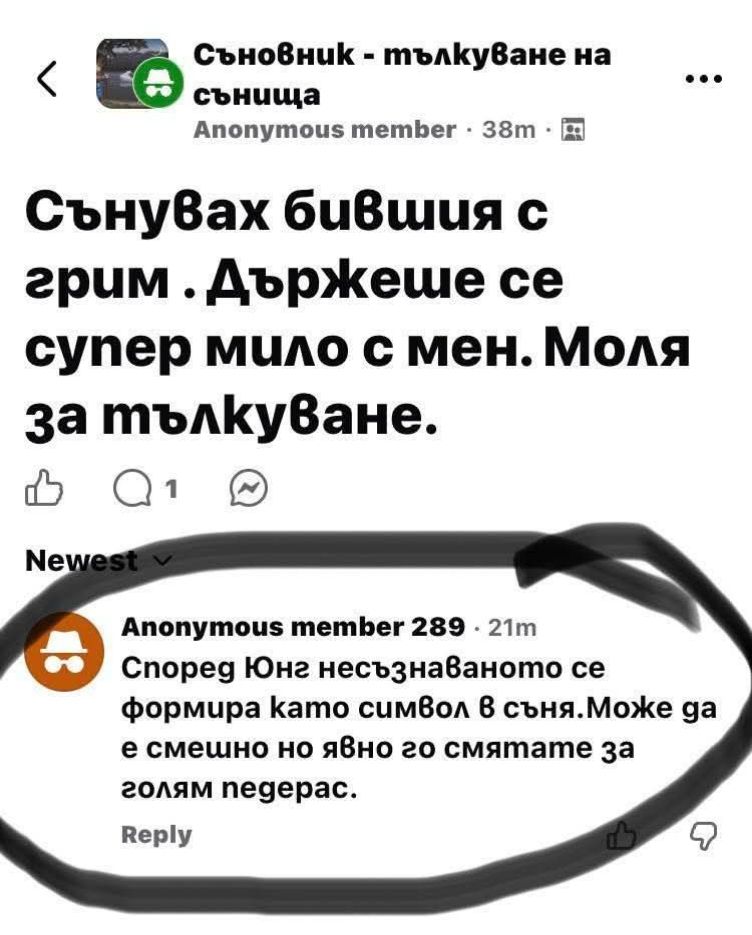Reply to Anonymous member 289's comment
Viewport: 752px width, 935px height.
coord(155,834)
